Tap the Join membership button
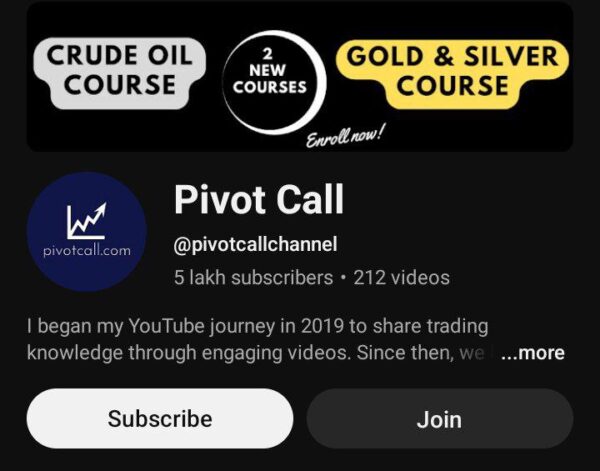Screen dimensions: 600x471 click(x=439, y=419)
